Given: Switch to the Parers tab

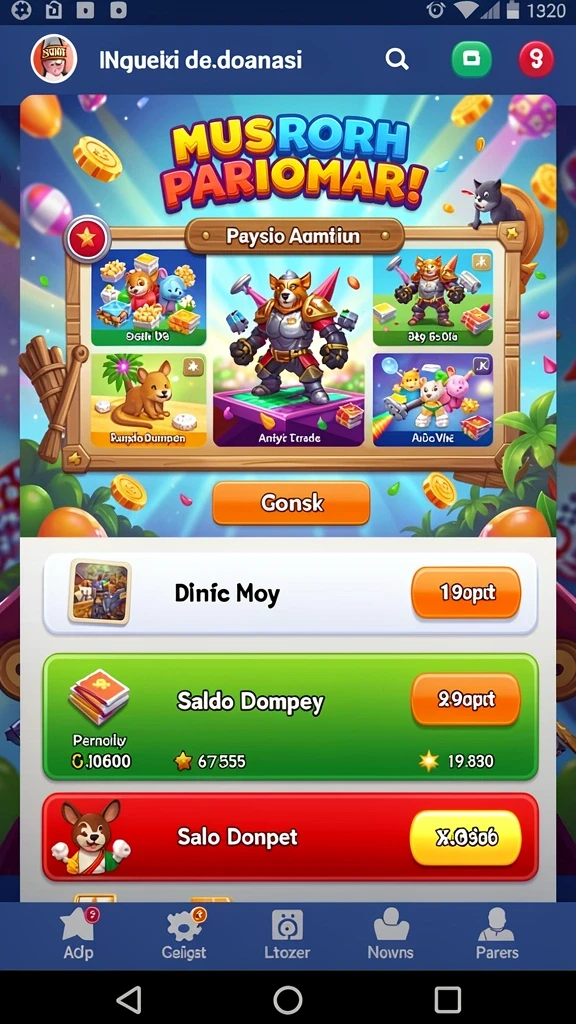Looking at the screenshot, I should 497,935.
